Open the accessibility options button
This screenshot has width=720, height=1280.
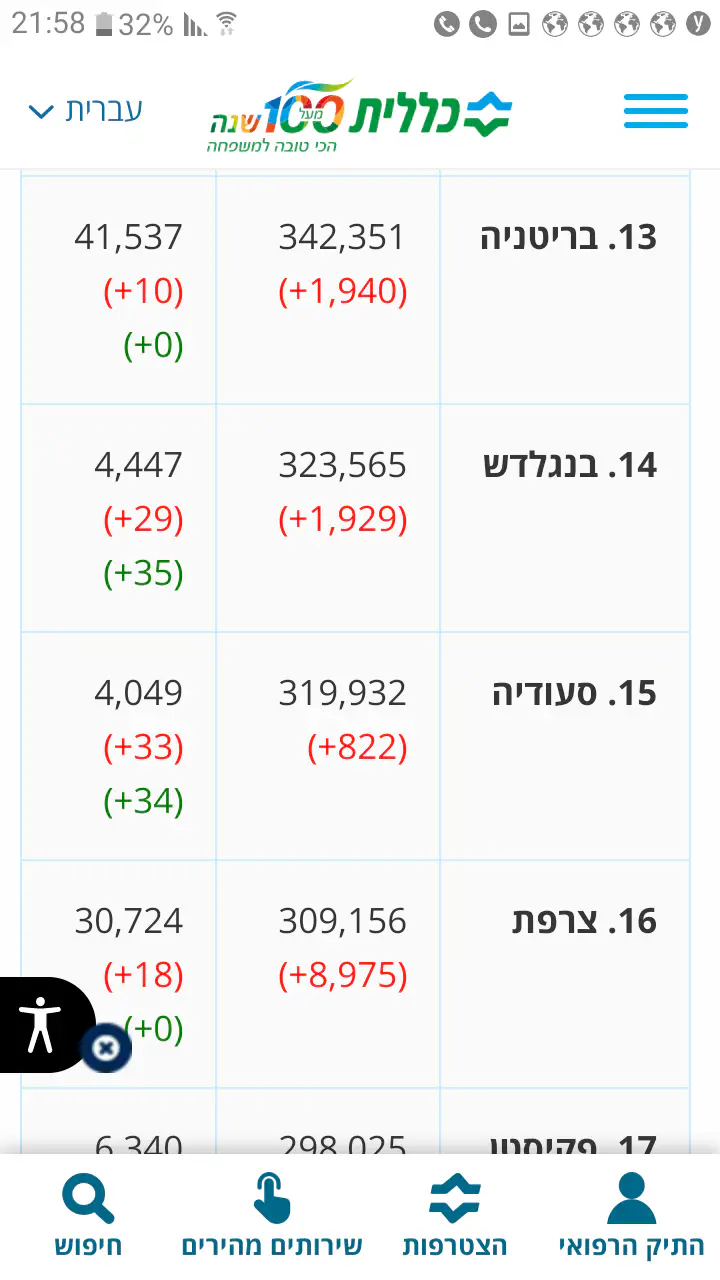point(40,1024)
